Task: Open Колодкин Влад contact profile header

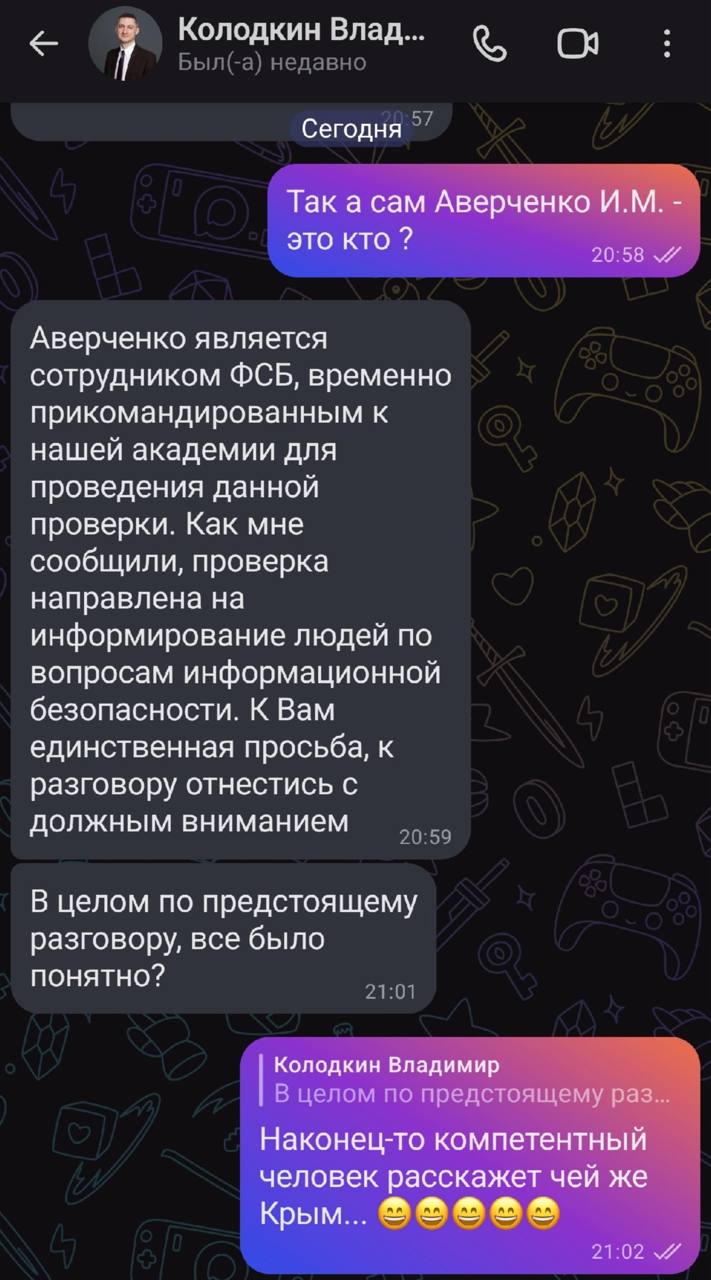Action: tap(300, 45)
